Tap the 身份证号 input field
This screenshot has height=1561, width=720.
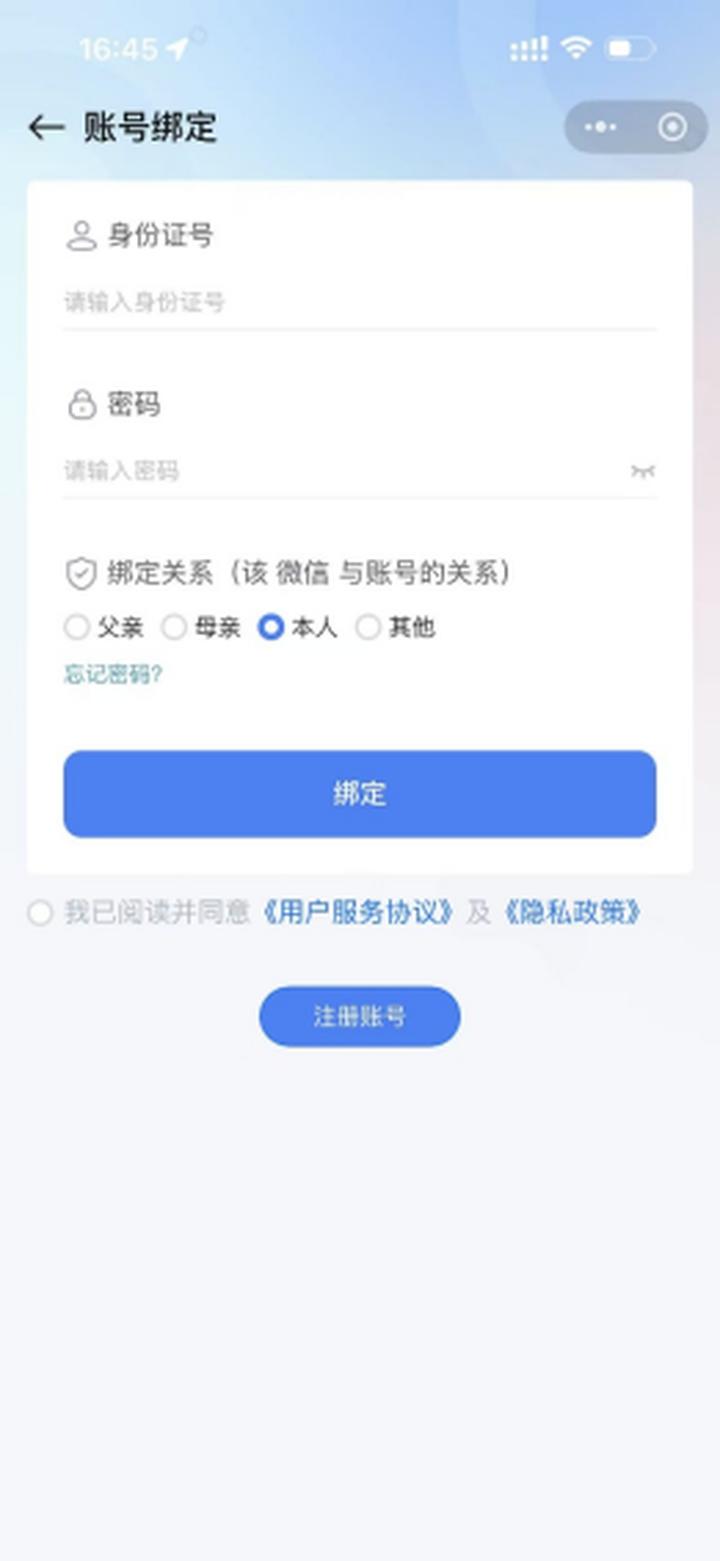point(340,302)
